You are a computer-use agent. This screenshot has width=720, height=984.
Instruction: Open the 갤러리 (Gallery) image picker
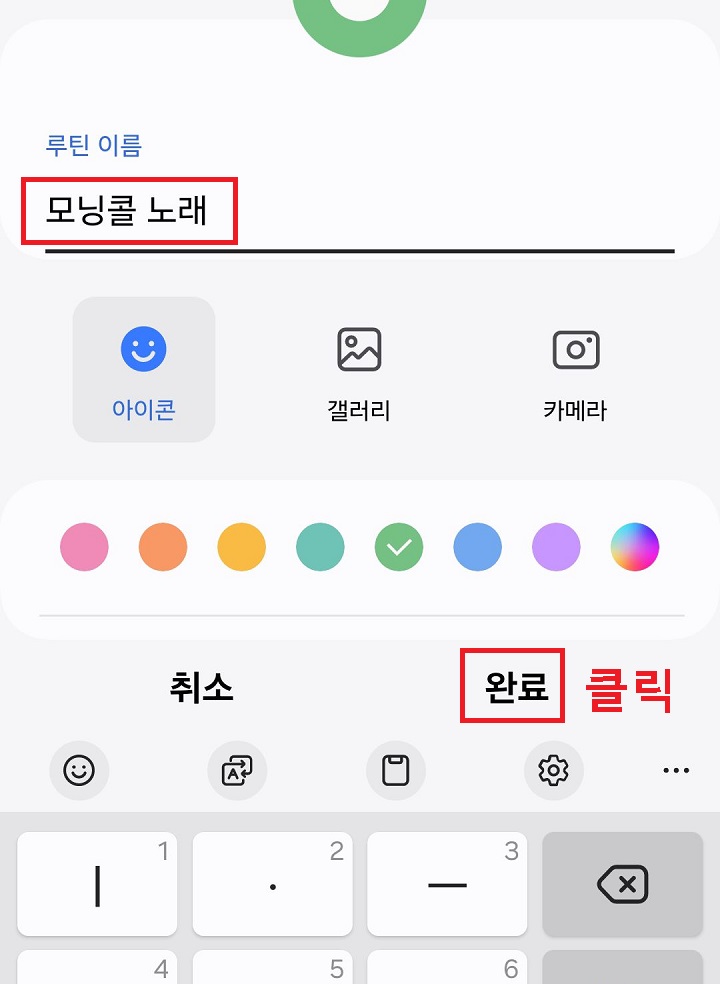359,369
